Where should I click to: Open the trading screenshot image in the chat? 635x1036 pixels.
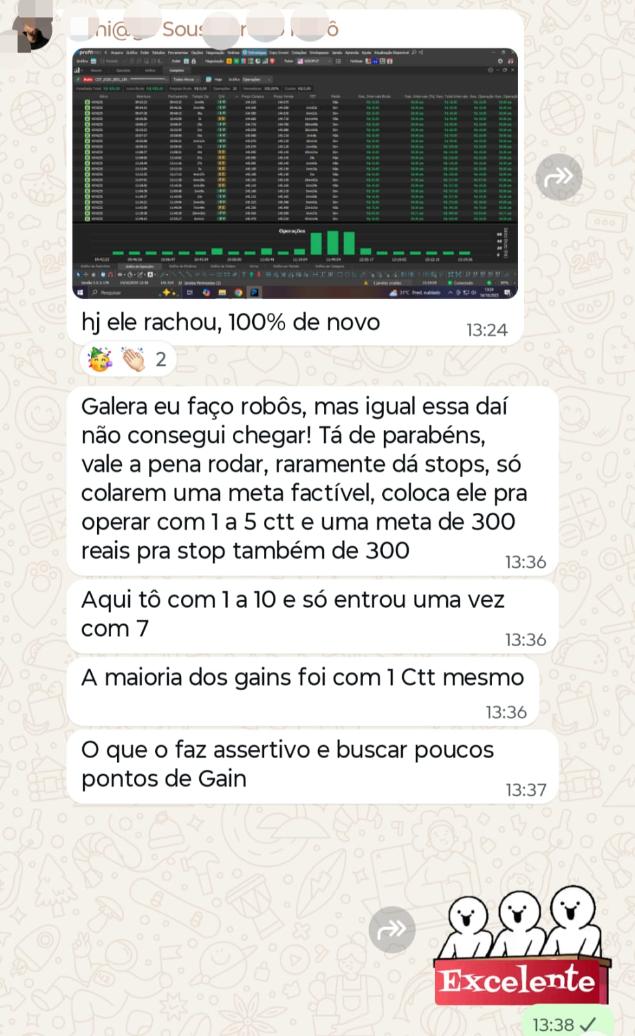pyautogui.click(x=295, y=172)
